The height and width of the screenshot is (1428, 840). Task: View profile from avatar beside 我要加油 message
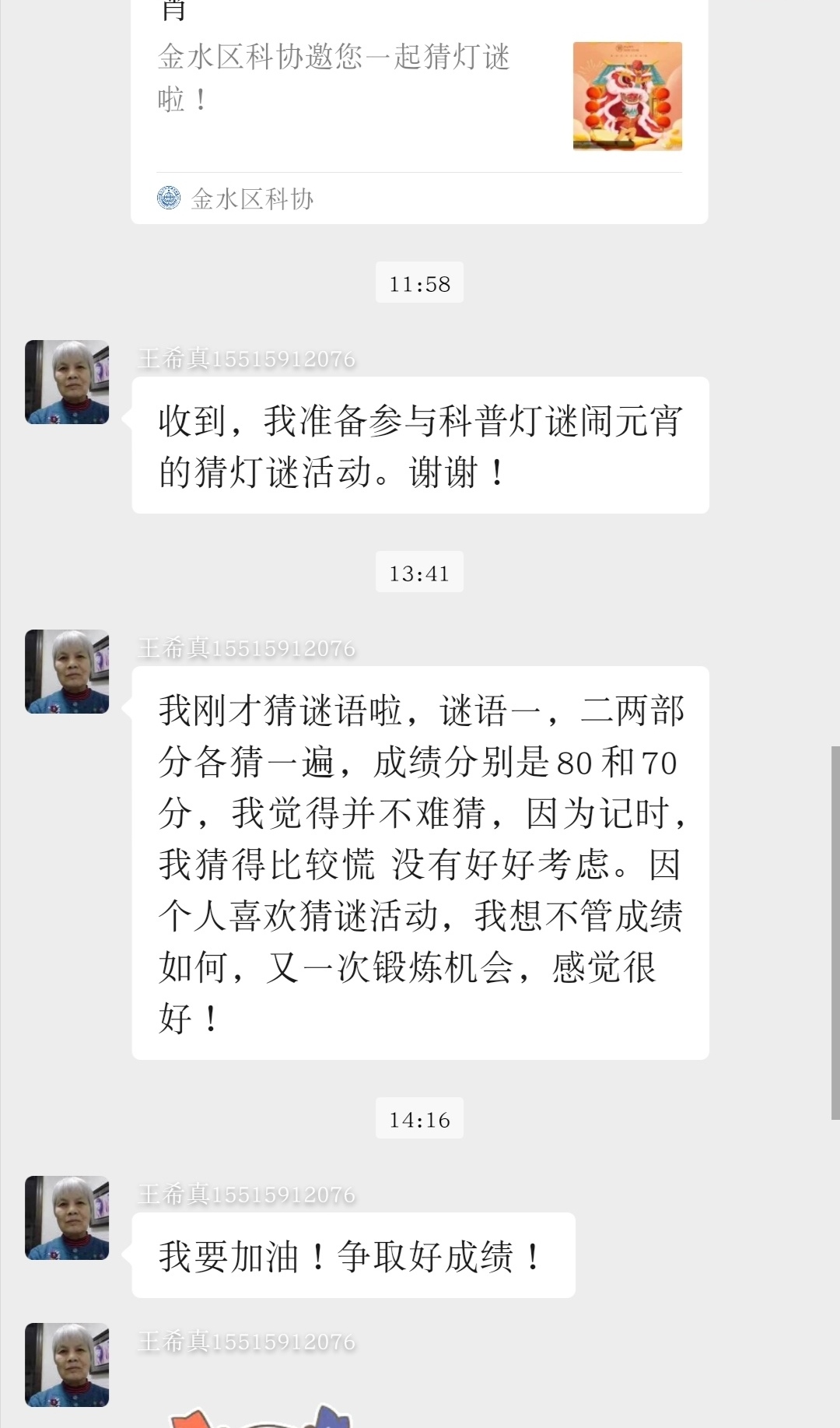pos(67,1218)
